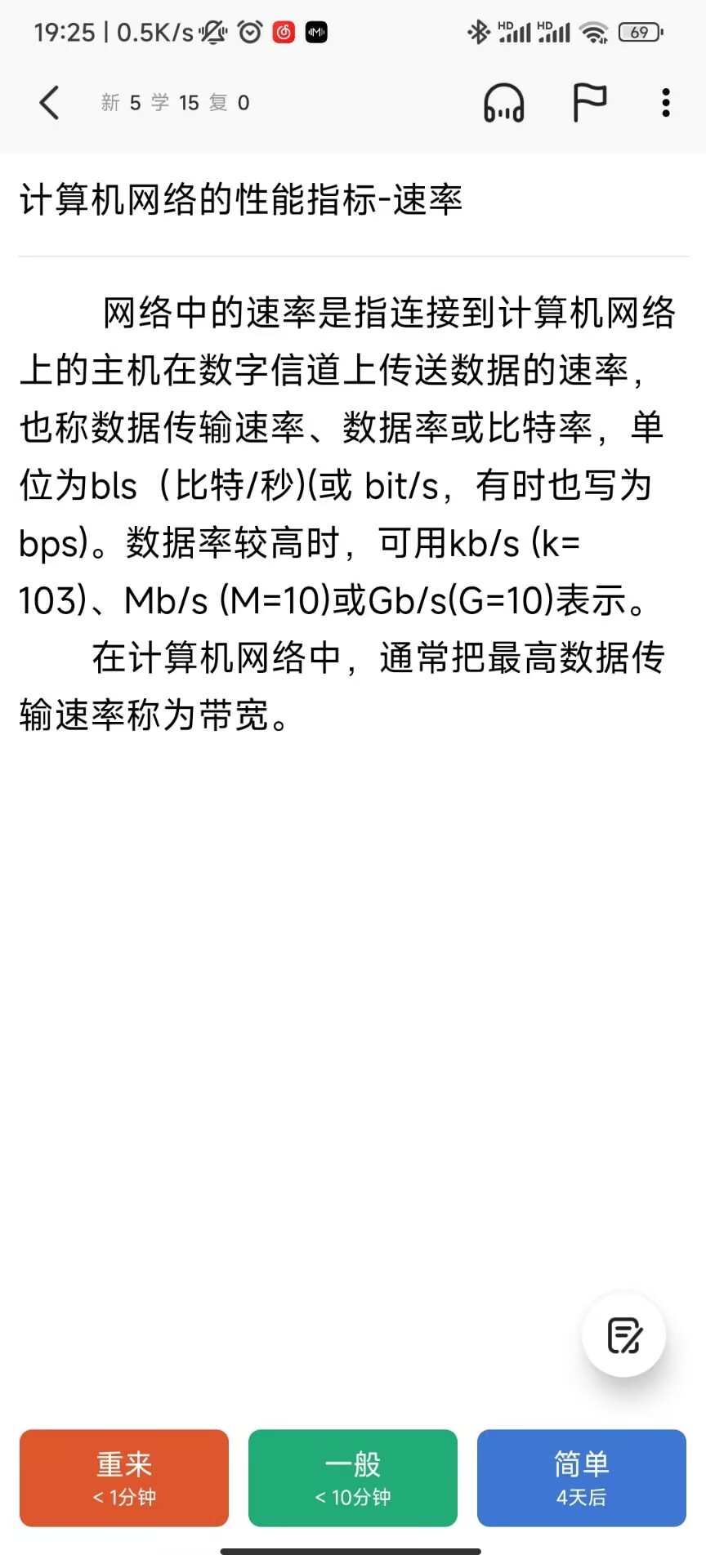The image size is (706, 1568).
Task: Rate the card as 重来
Action: (x=124, y=1478)
